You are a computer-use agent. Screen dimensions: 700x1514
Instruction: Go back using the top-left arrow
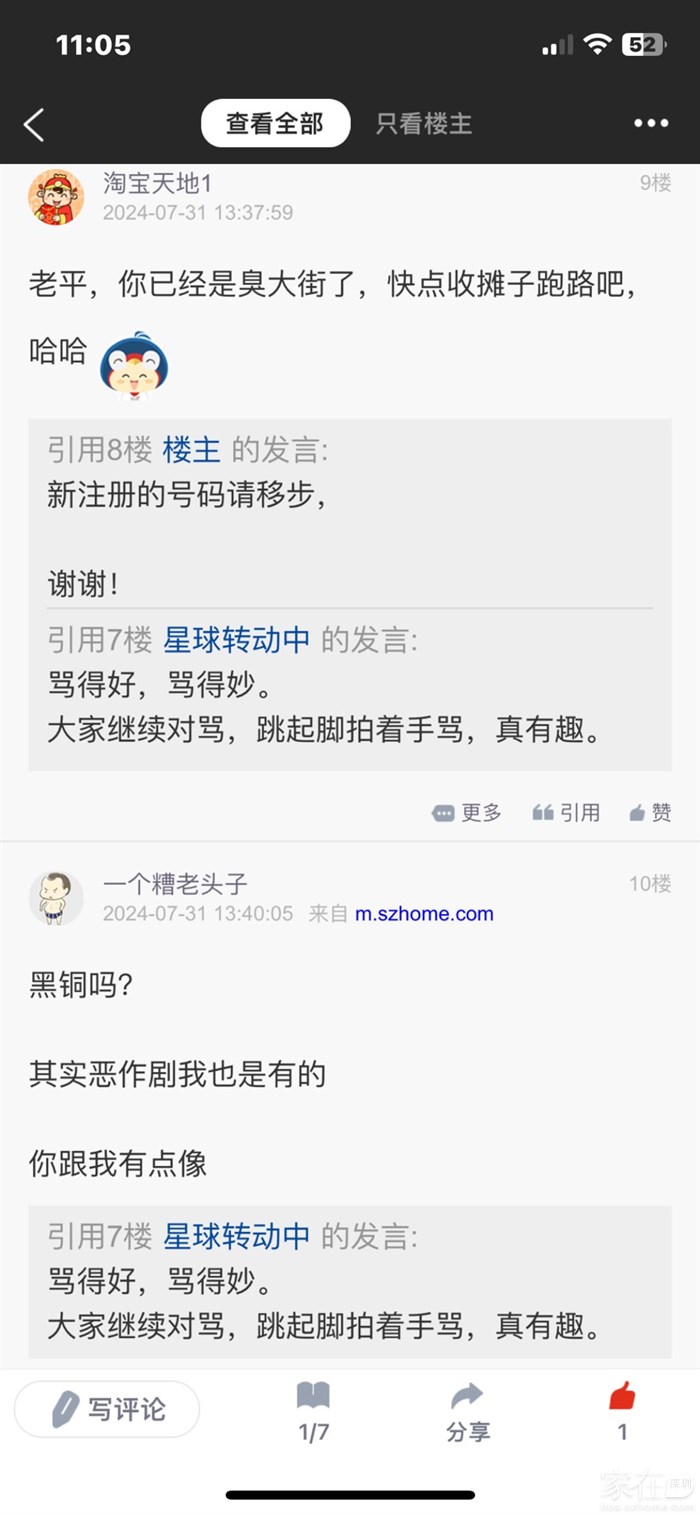pos(34,125)
